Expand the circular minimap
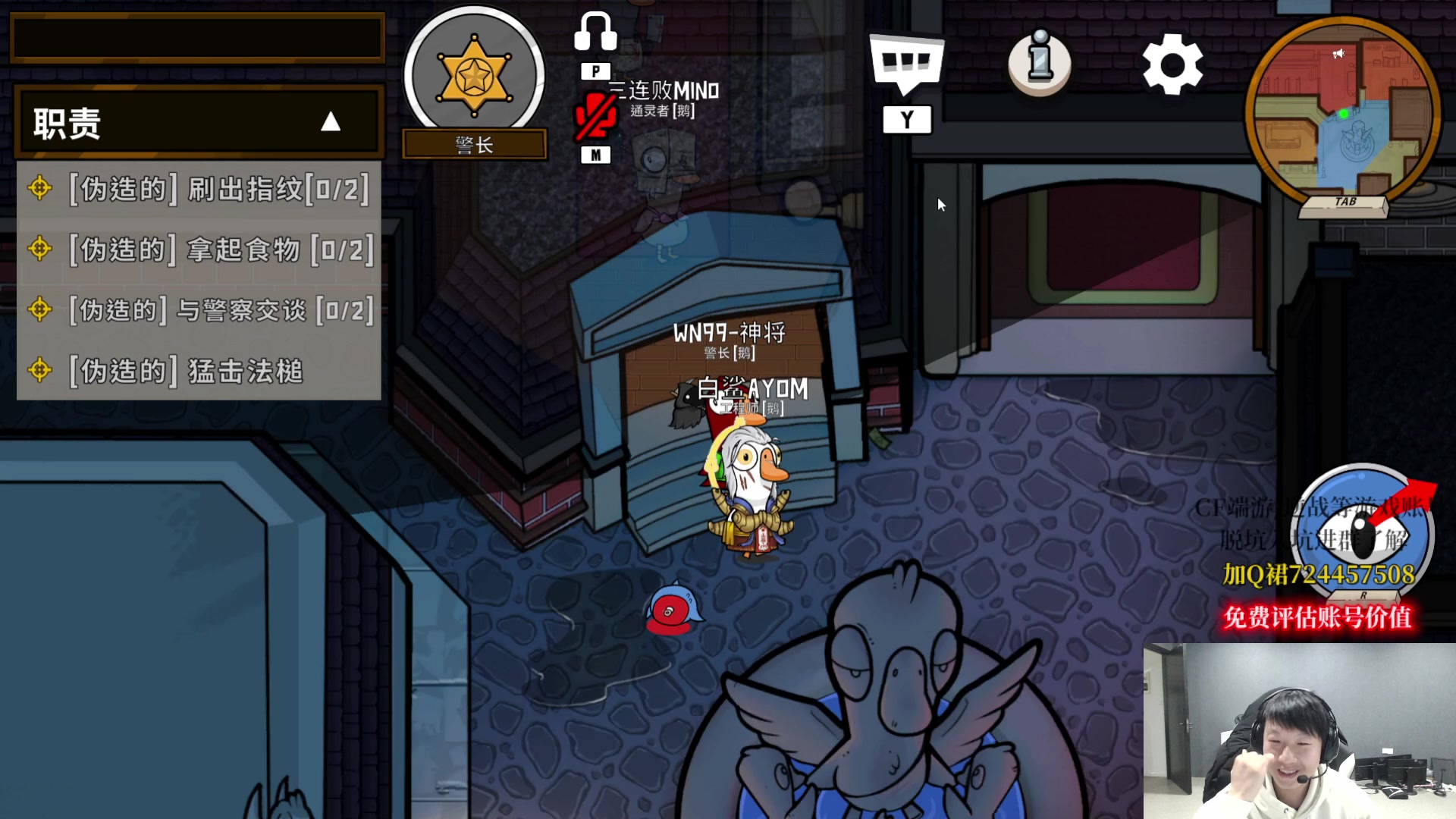1456x819 pixels. 1343,111
